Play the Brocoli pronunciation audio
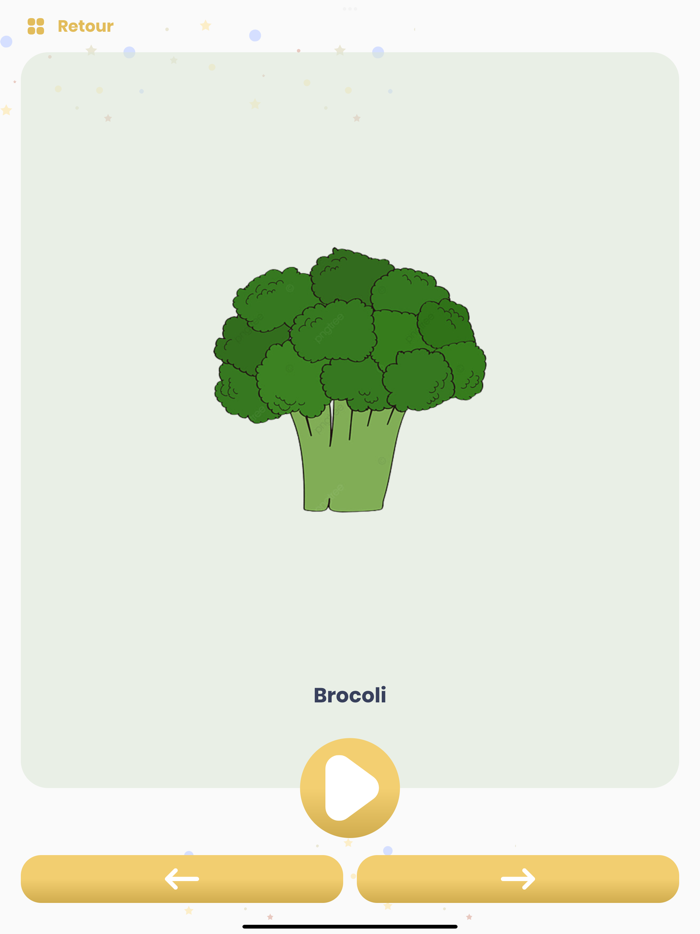700x934 pixels. click(350, 788)
